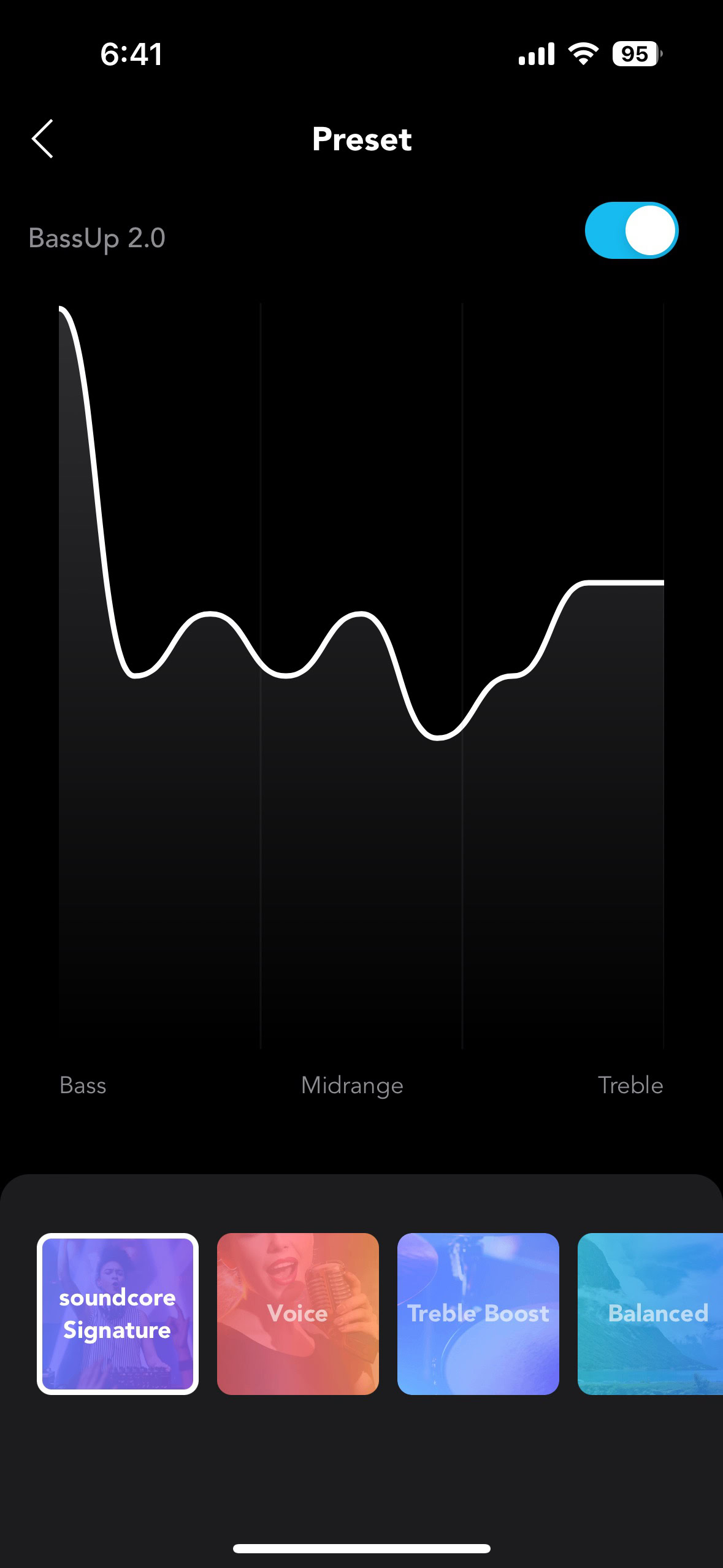723x1568 pixels.
Task: Pick the Balanced preset card
Action: (x=651, y=1314)
